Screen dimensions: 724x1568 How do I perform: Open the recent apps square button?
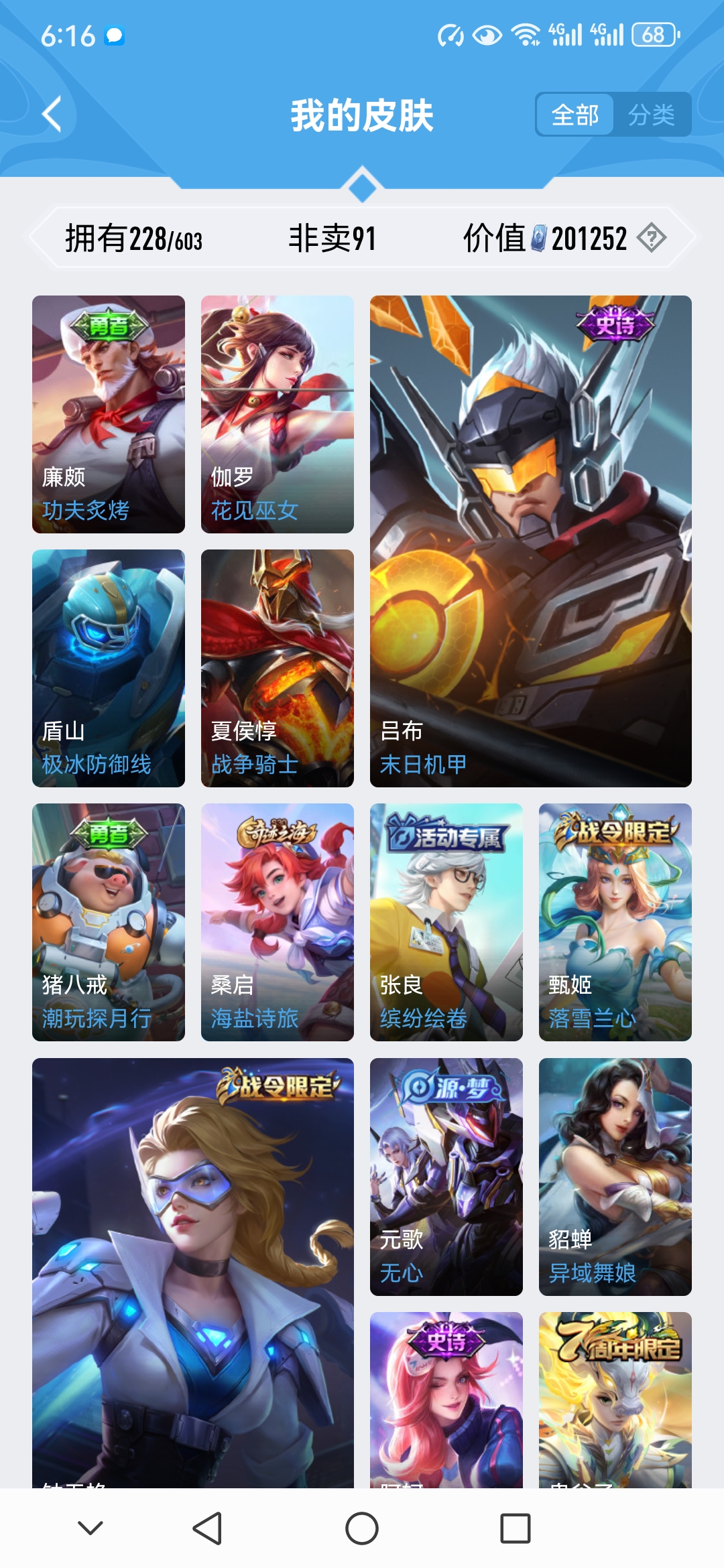[516, 1528]
